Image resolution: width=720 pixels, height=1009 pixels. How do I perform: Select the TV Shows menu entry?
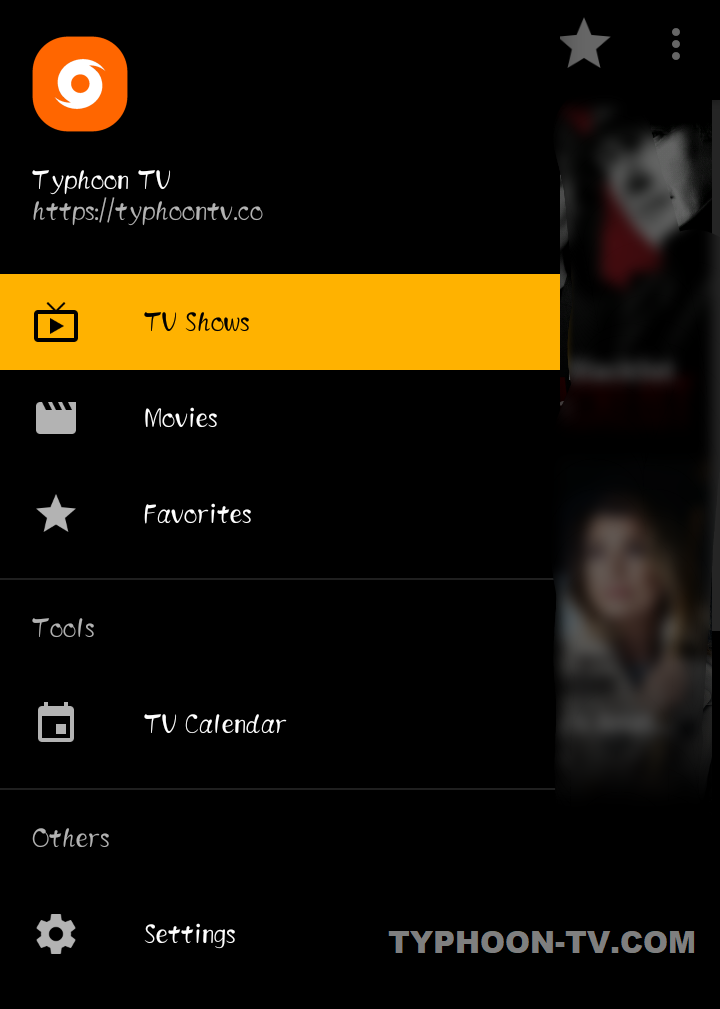click(x=197, y=322)
